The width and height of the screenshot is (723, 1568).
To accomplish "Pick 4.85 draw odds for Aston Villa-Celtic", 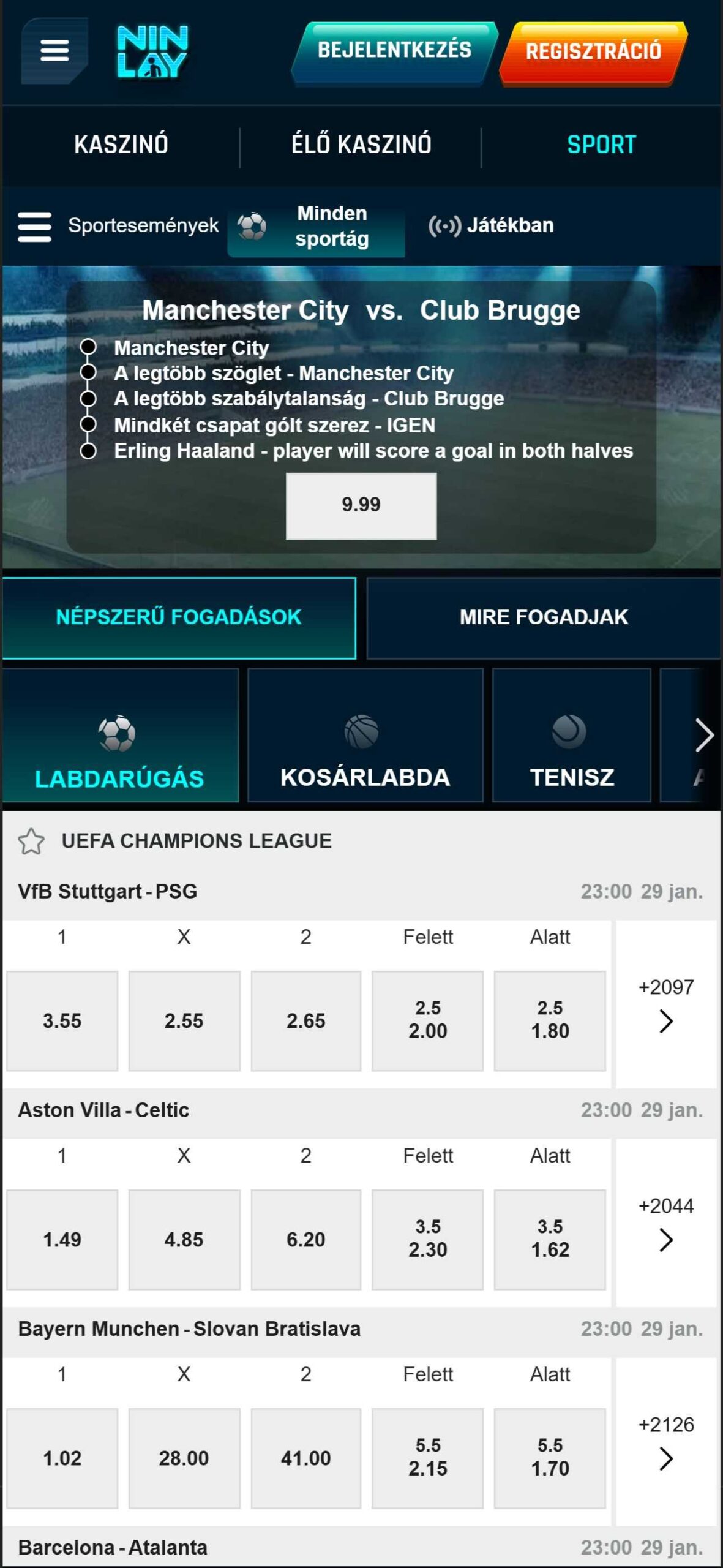I will pos(184,1240).
